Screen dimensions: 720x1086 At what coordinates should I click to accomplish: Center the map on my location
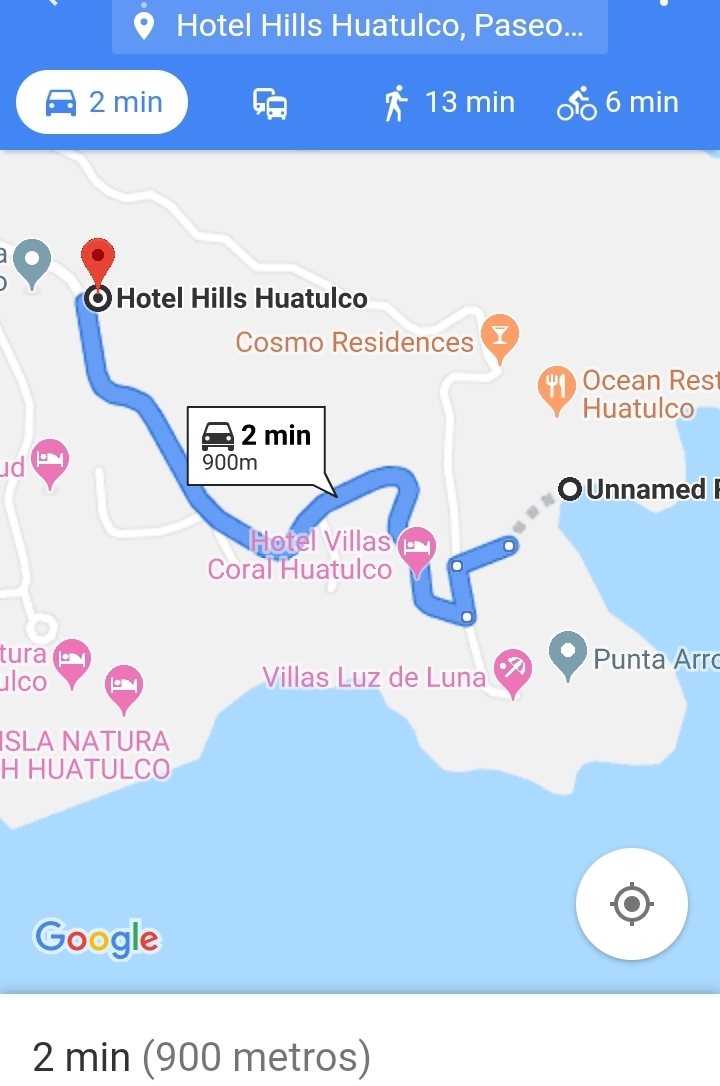point(631,904)
